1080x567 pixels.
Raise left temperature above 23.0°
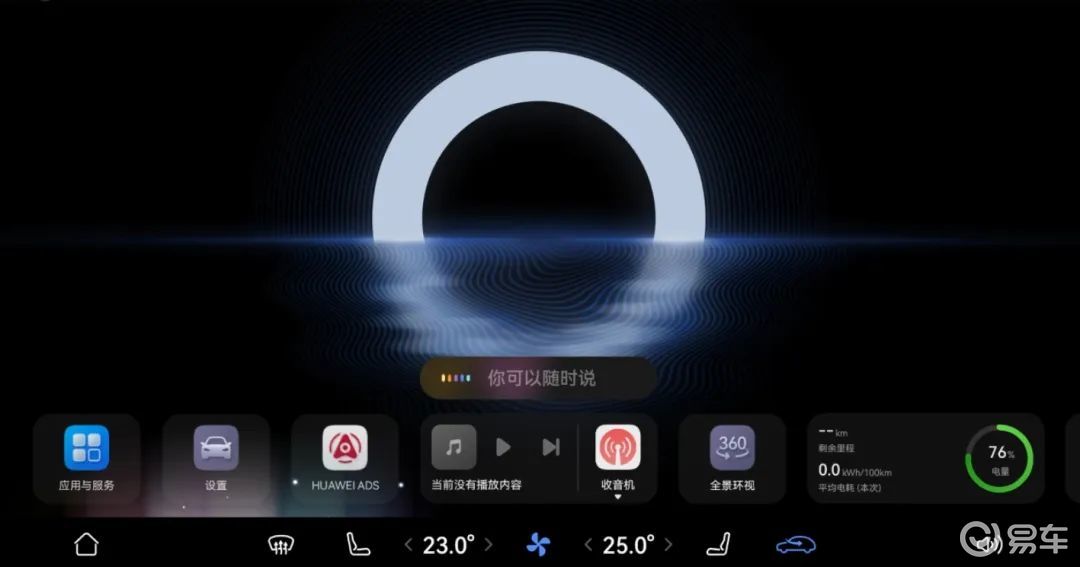pyautogui.click(x=489, y=545)
